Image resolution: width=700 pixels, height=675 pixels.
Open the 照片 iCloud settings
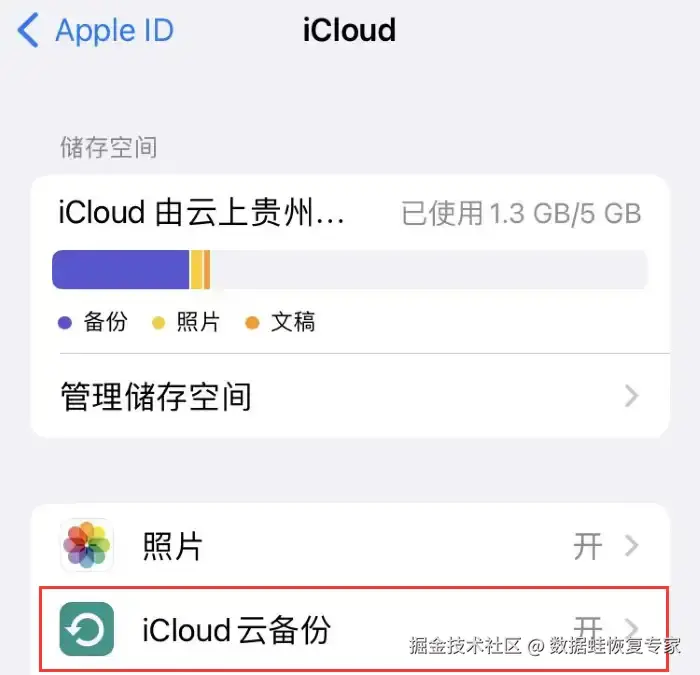pyautogui.click(x=350, y=546)
